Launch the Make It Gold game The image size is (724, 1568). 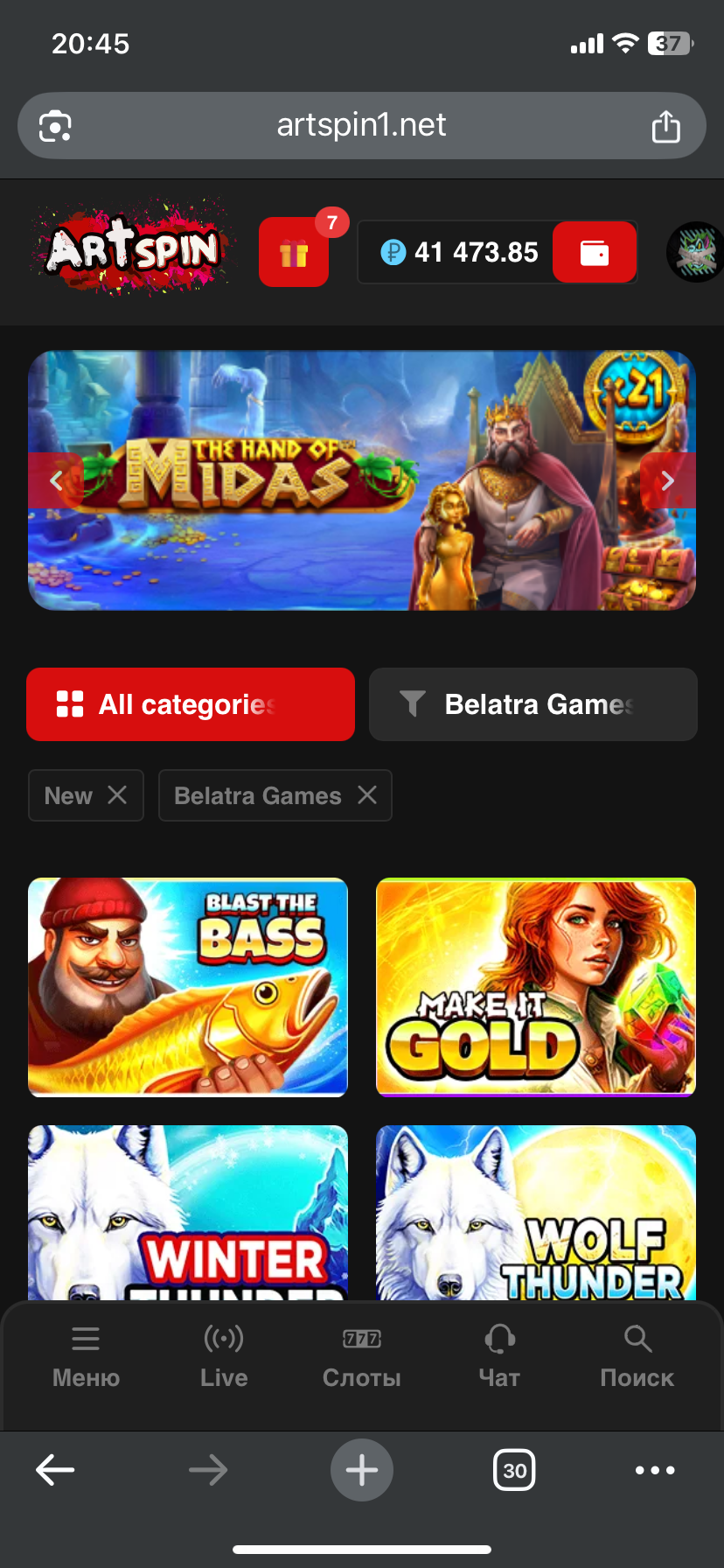536,987
